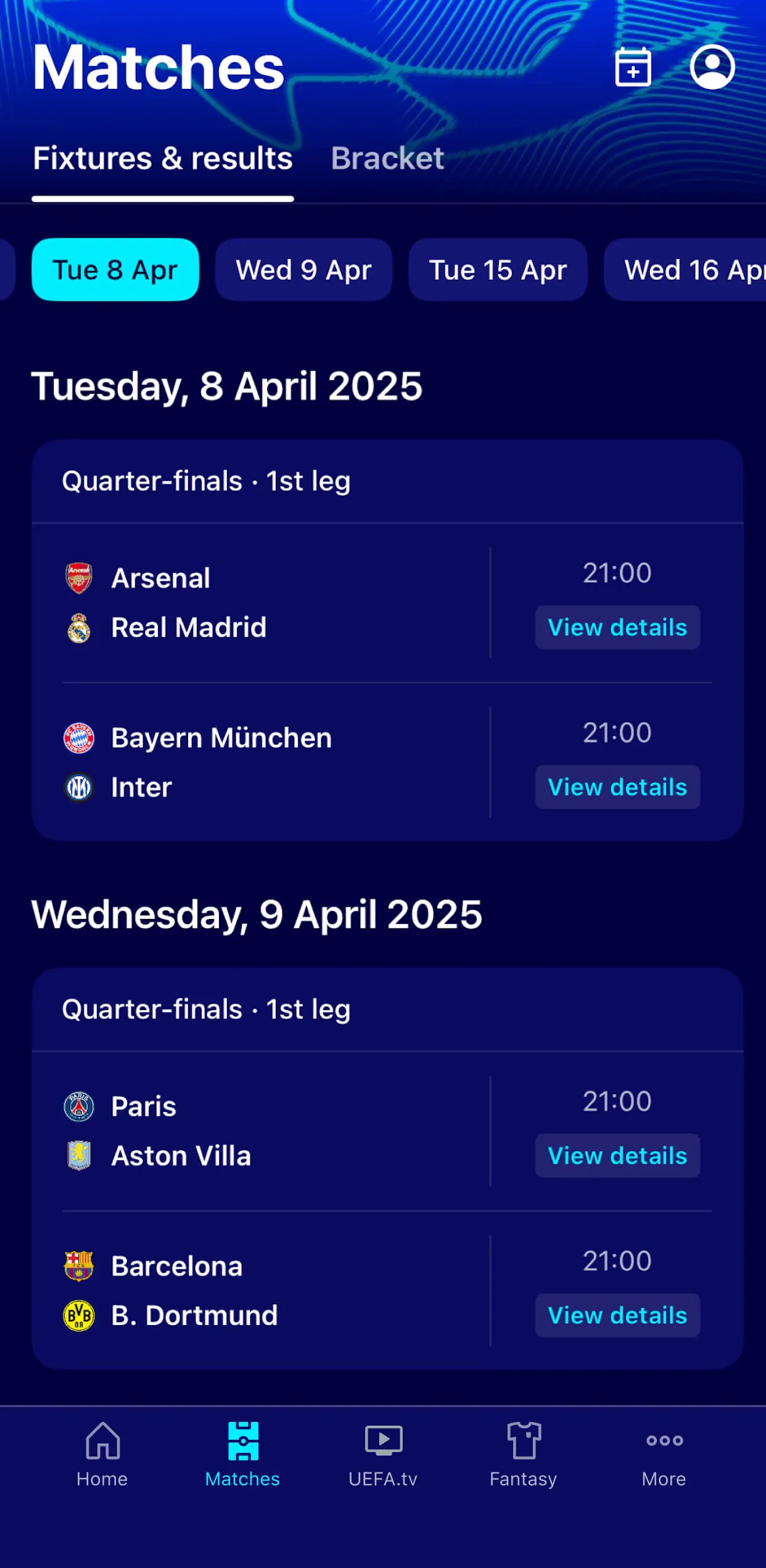
Task: Click the Bayern München club crest
Action: [x=79, y=737]
